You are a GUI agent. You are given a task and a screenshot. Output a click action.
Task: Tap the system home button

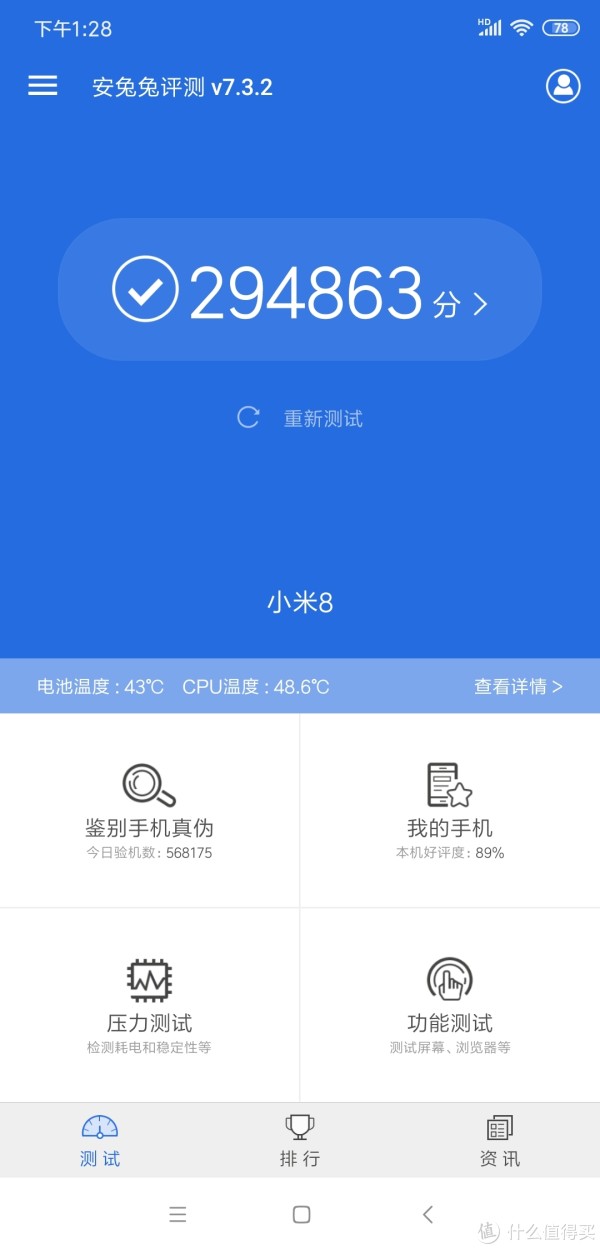point(301,1214)
